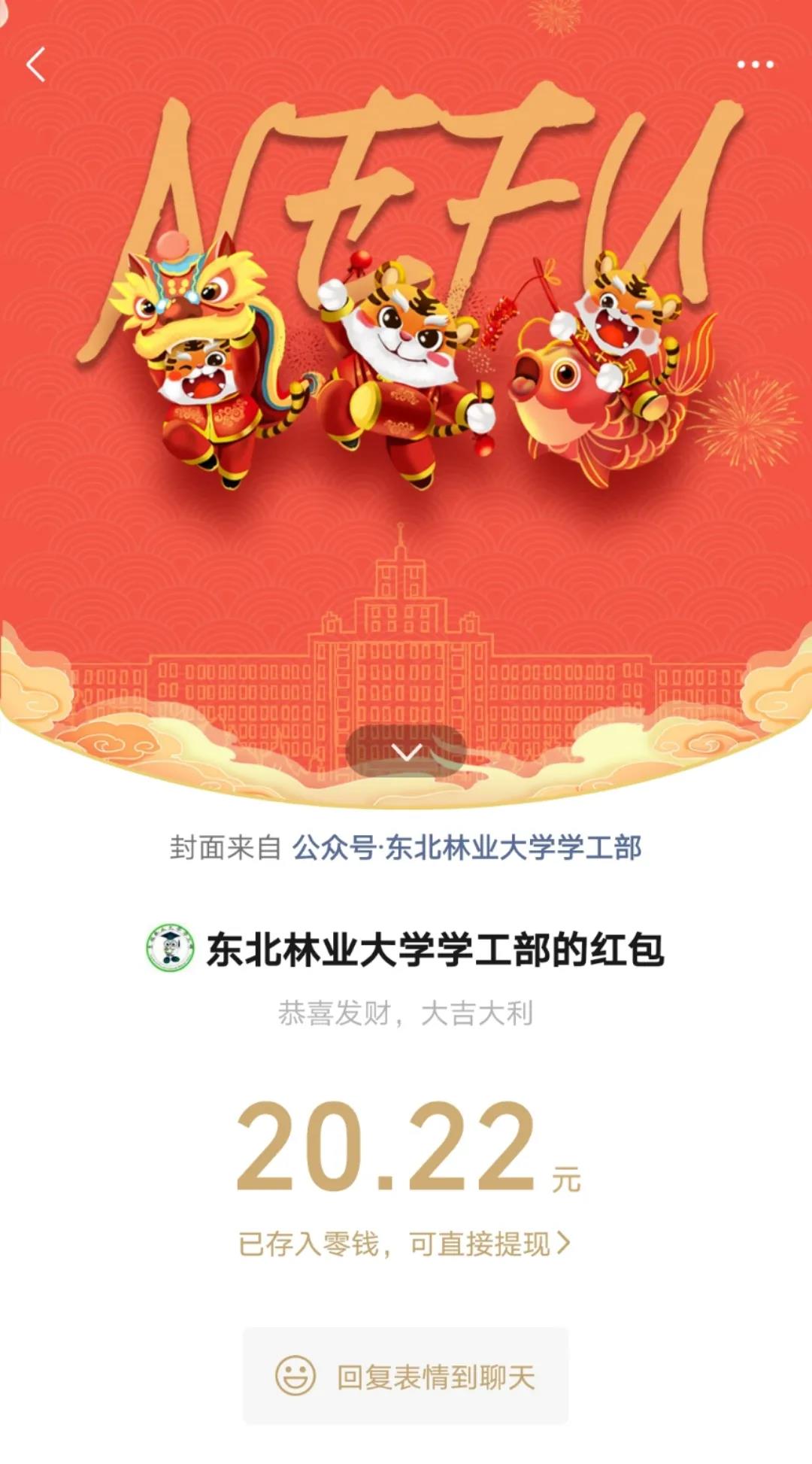Collapse the cover with the down chevron

tap(406, 752)
